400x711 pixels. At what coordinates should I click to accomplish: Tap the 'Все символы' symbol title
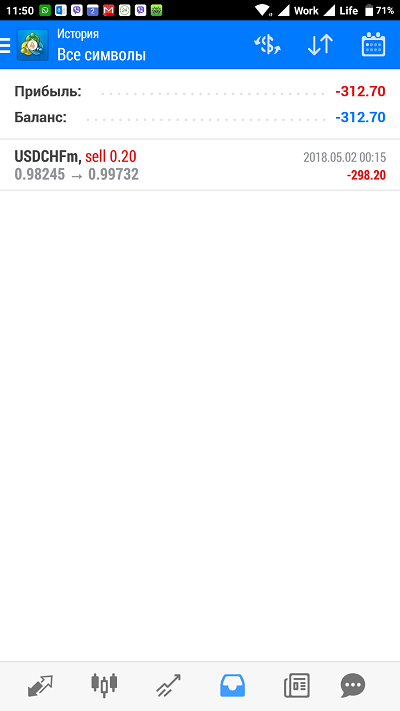click(101, 55)
